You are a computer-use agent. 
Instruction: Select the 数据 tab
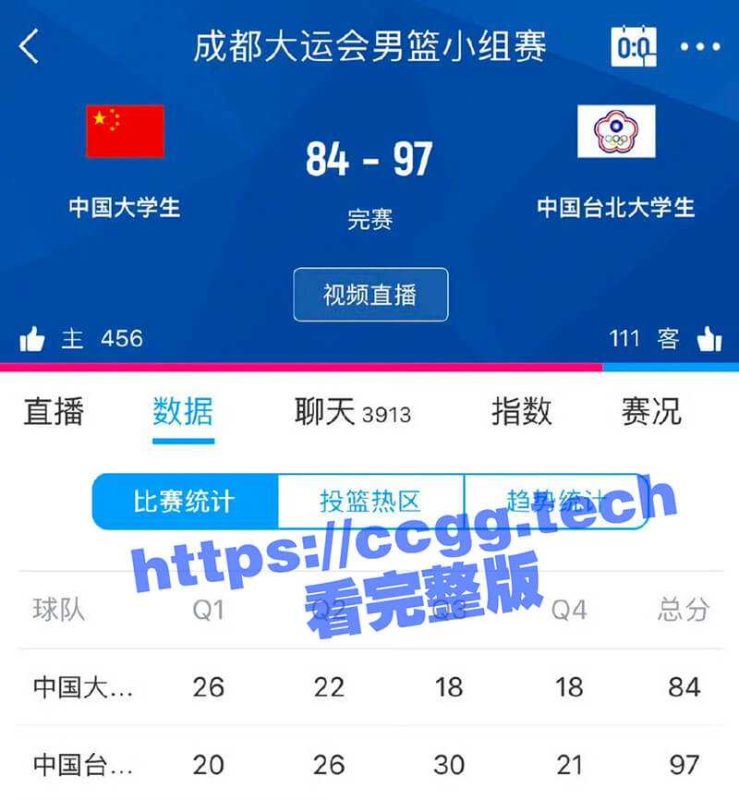[x=183, y=411]
